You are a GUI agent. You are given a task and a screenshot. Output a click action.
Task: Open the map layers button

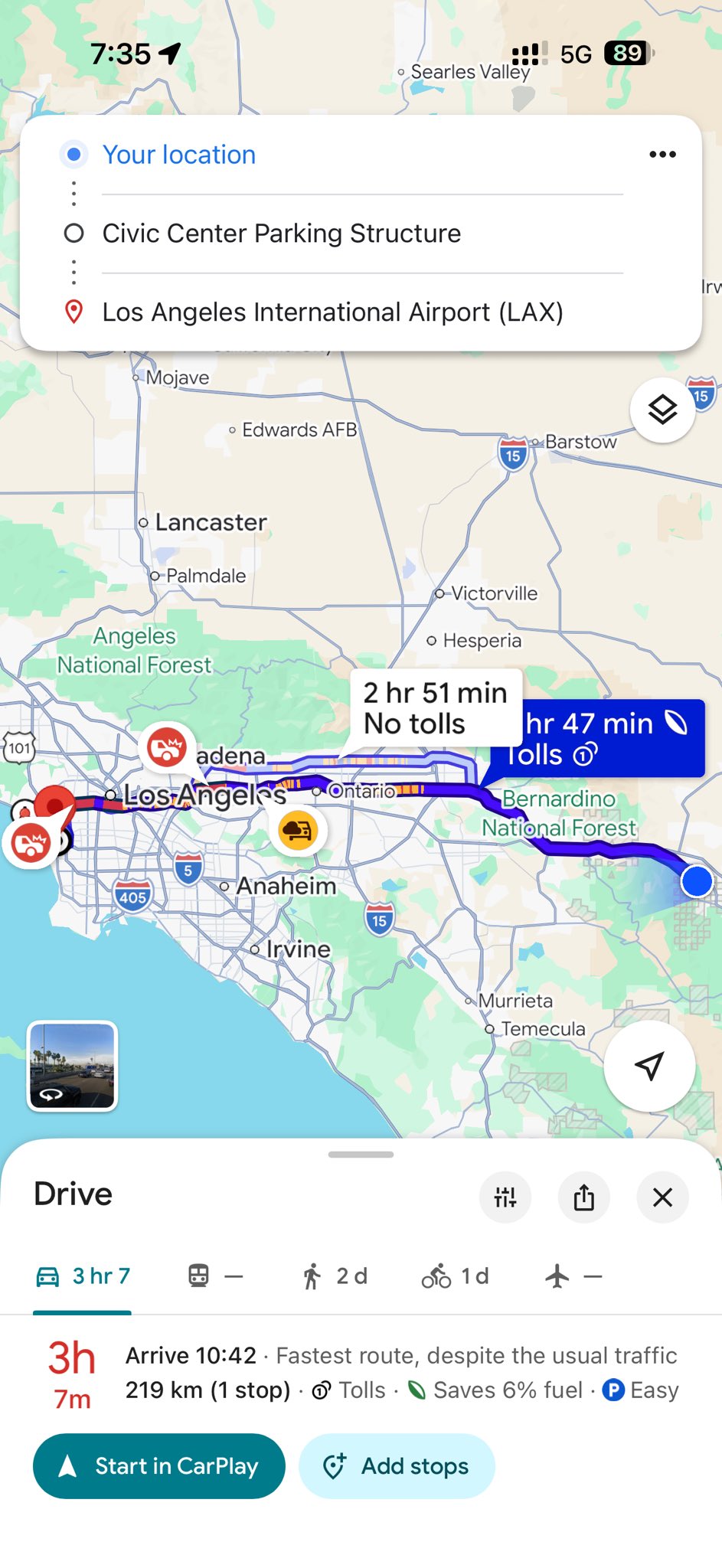pos(662,410)
